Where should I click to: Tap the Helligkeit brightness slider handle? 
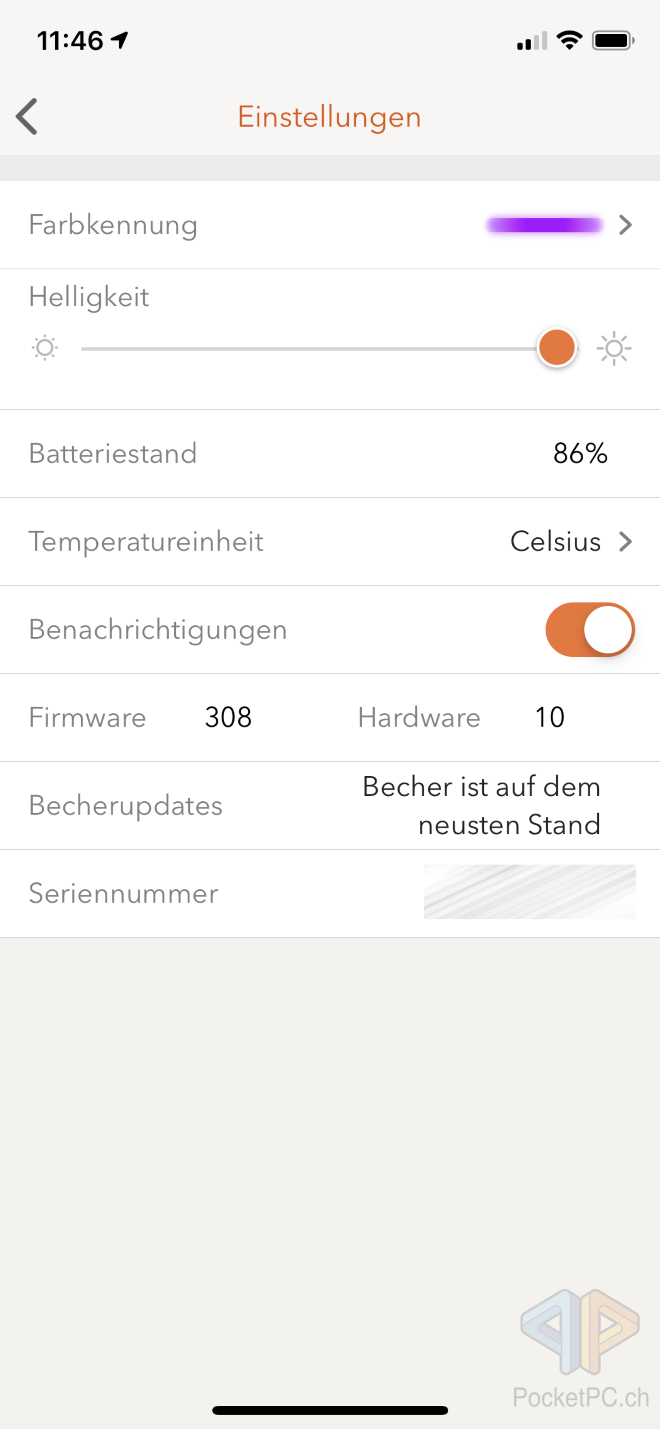[557, 348]
